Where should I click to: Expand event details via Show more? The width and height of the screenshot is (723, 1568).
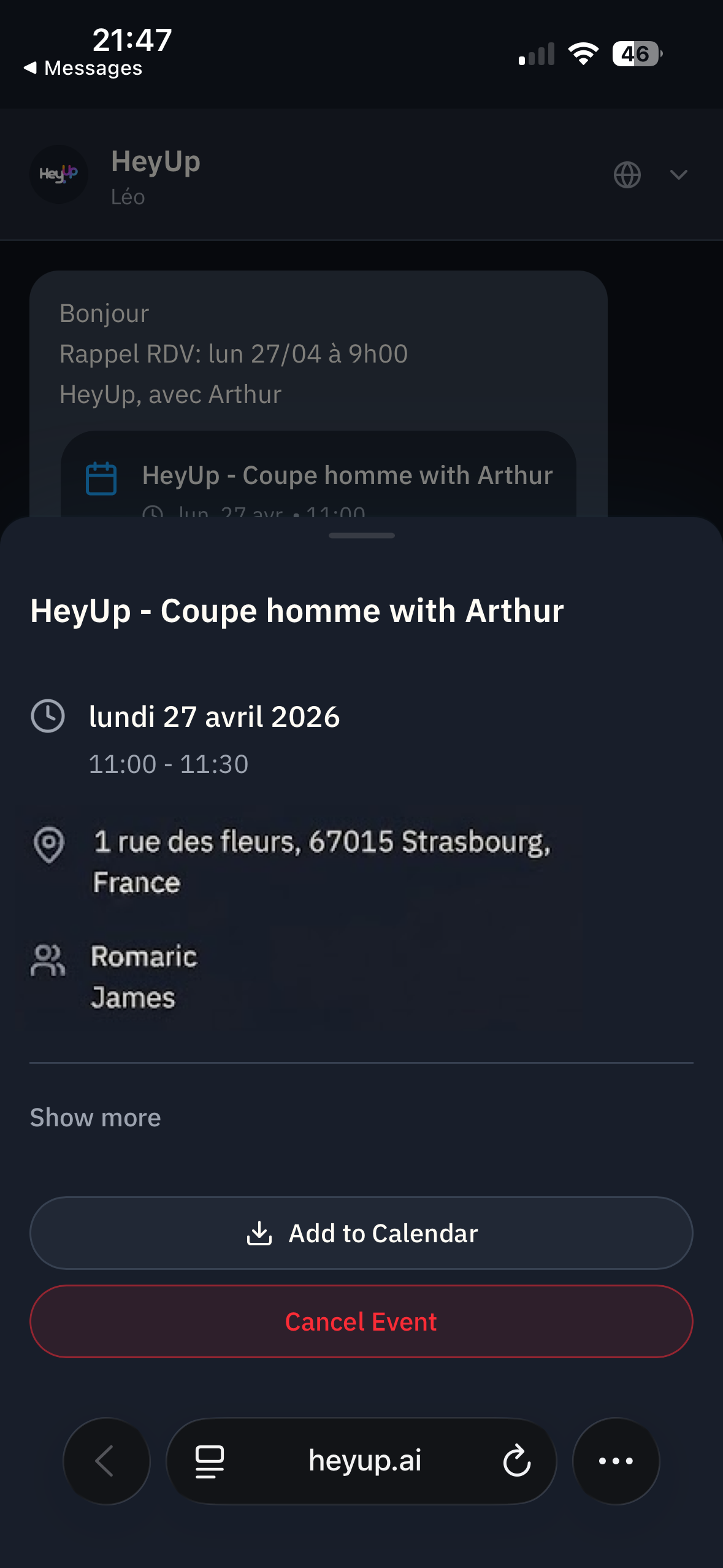click(x=94, y=1117)
